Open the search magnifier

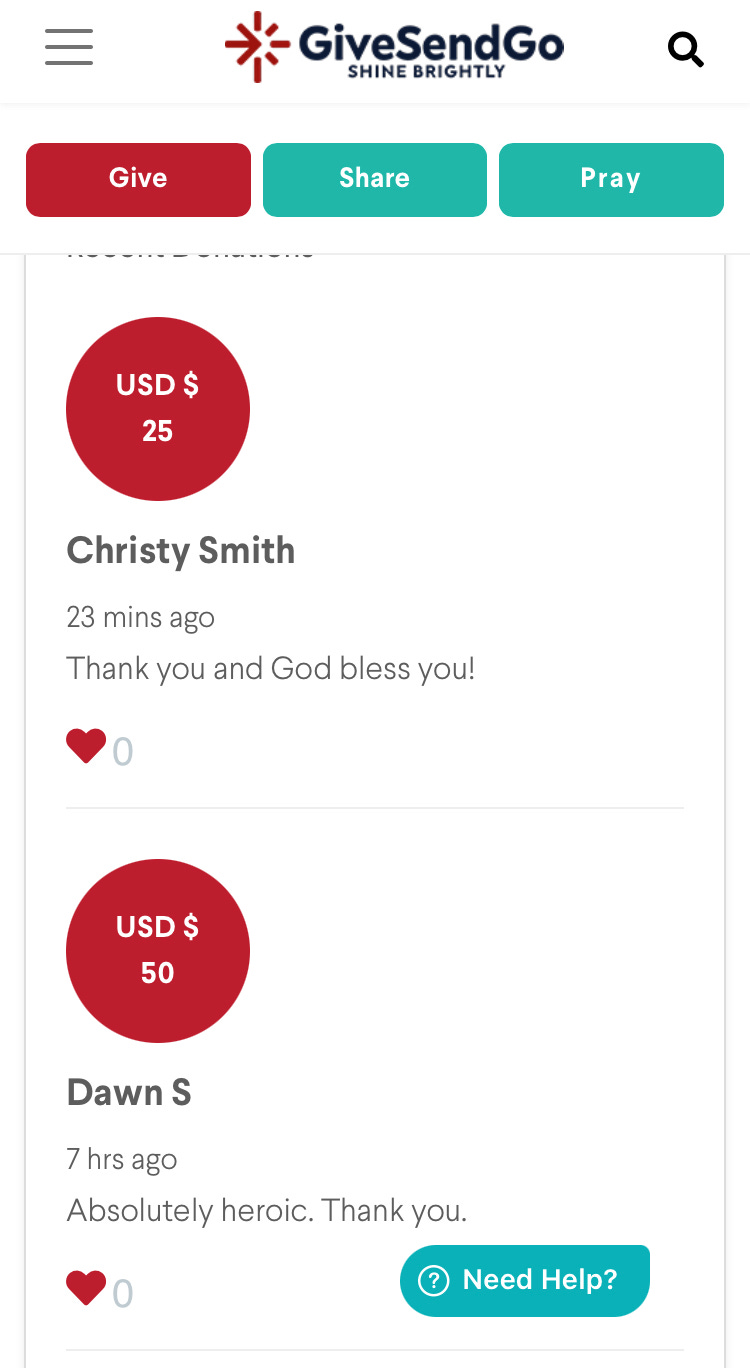click(686, 48)
